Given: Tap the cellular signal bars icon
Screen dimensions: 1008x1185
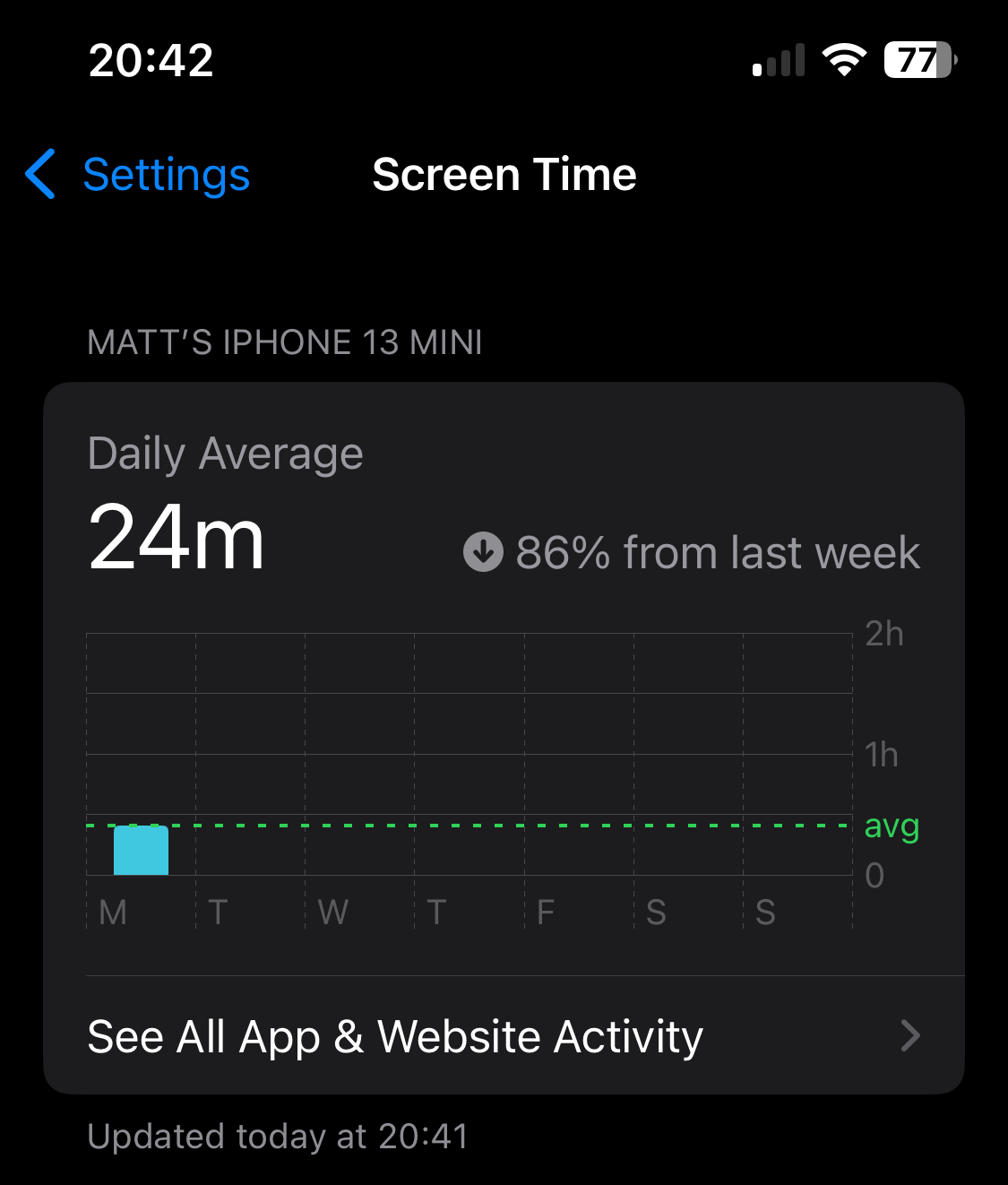Looking at the screenshot, I should click(x=776, y=59).
